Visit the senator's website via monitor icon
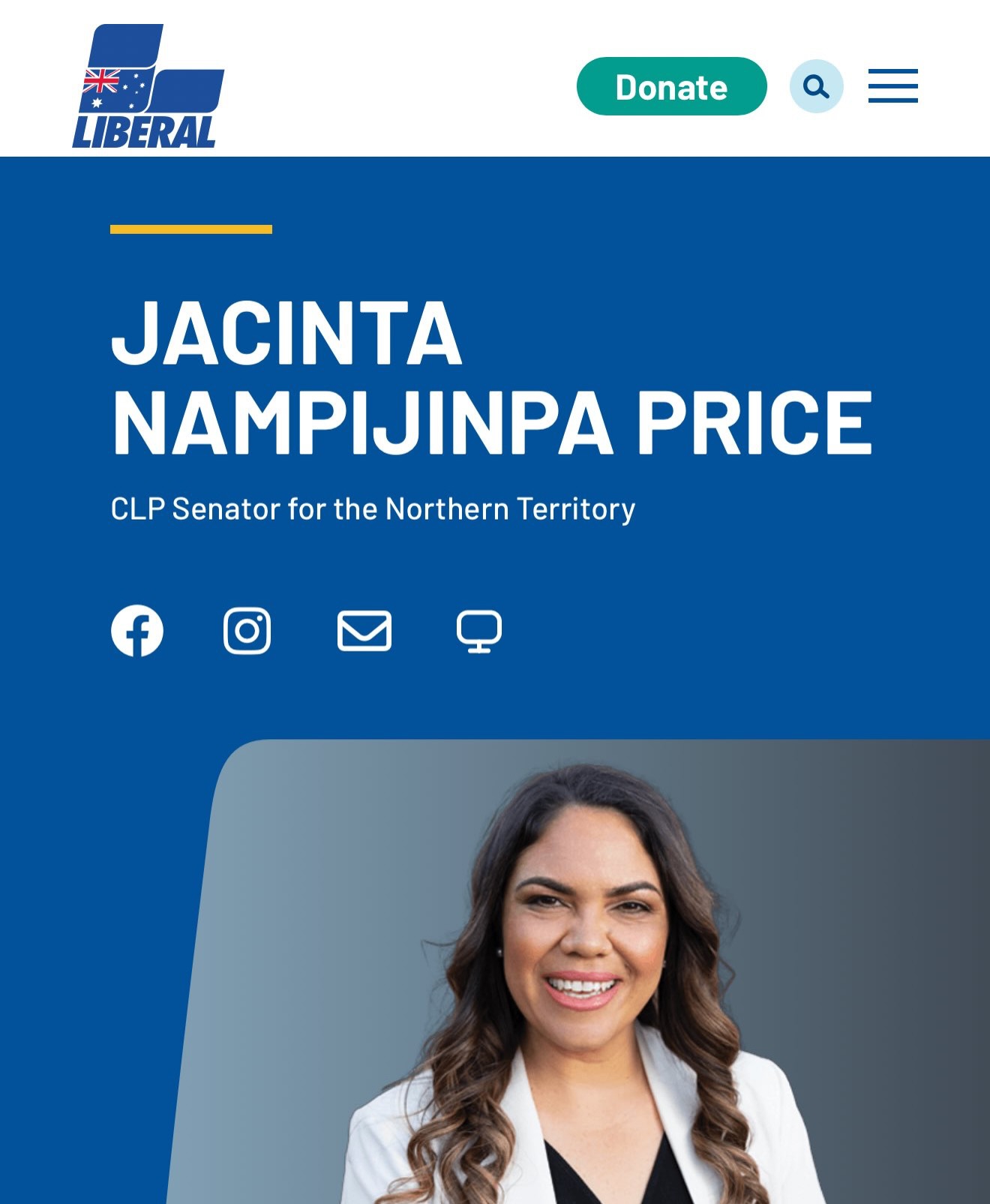This screenshot has height=1204, width=990. pos(479,631)
